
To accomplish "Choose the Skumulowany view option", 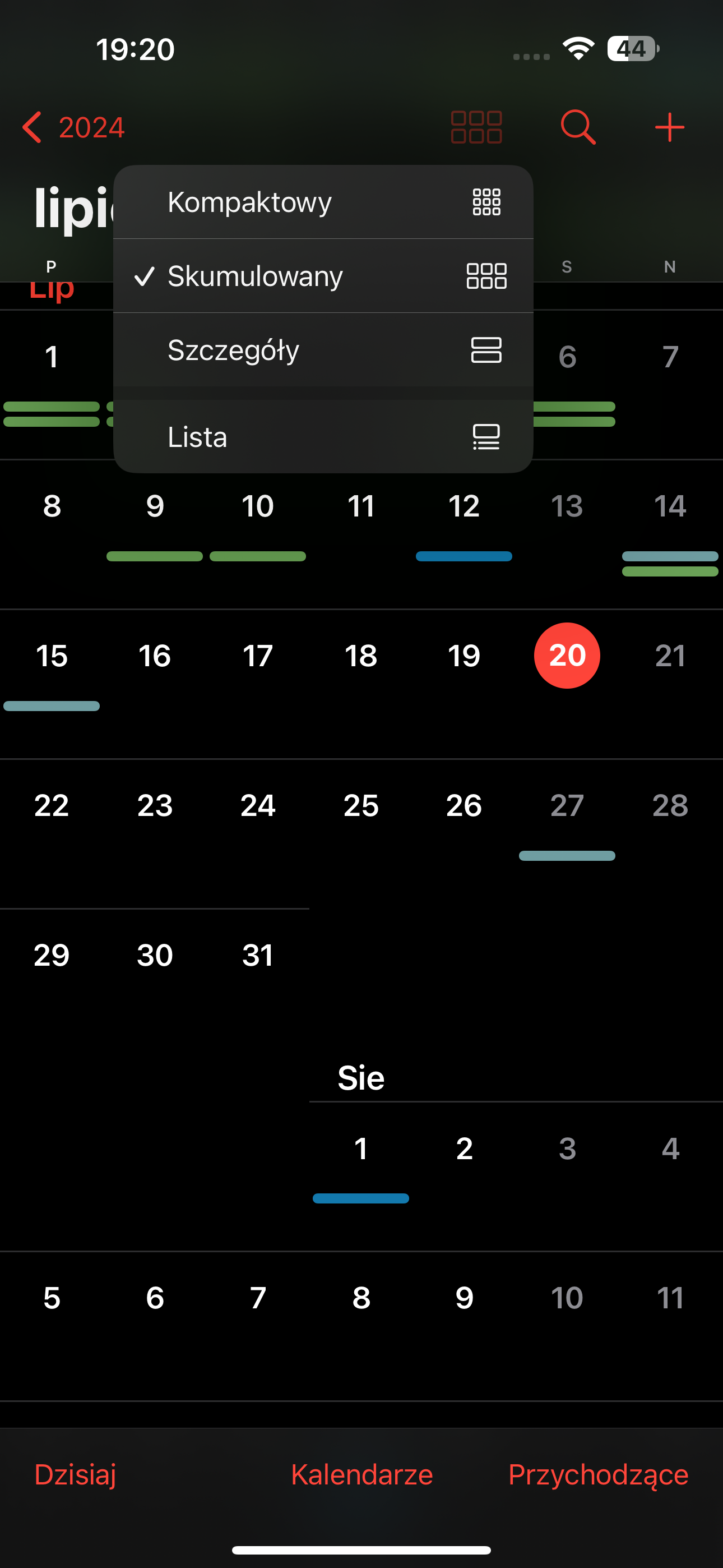I will pyautogui.click(x=323, y=276).
